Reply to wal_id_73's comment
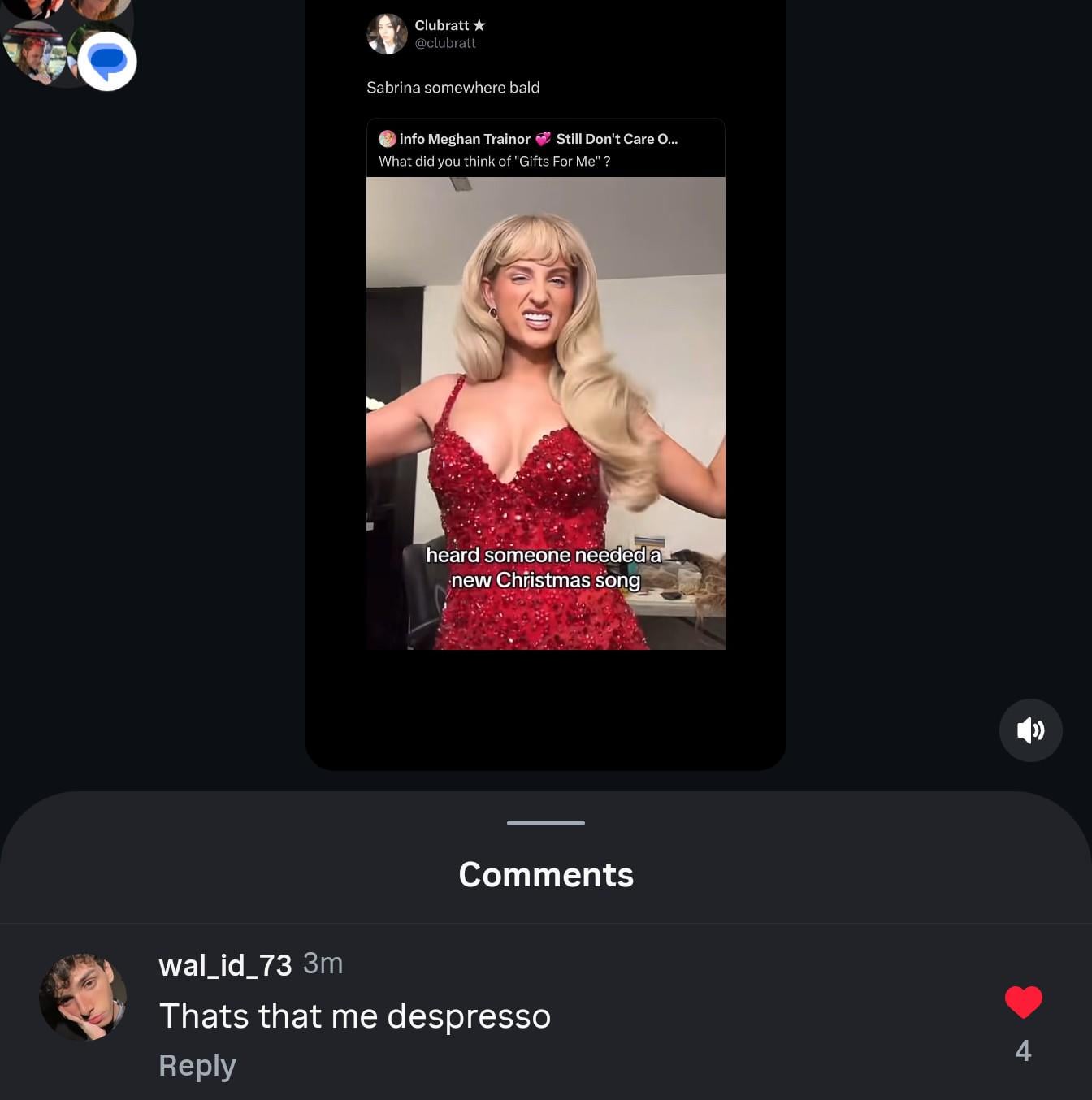The height and width of the screenshot is (1100, 1092). tap(197, 1065)
